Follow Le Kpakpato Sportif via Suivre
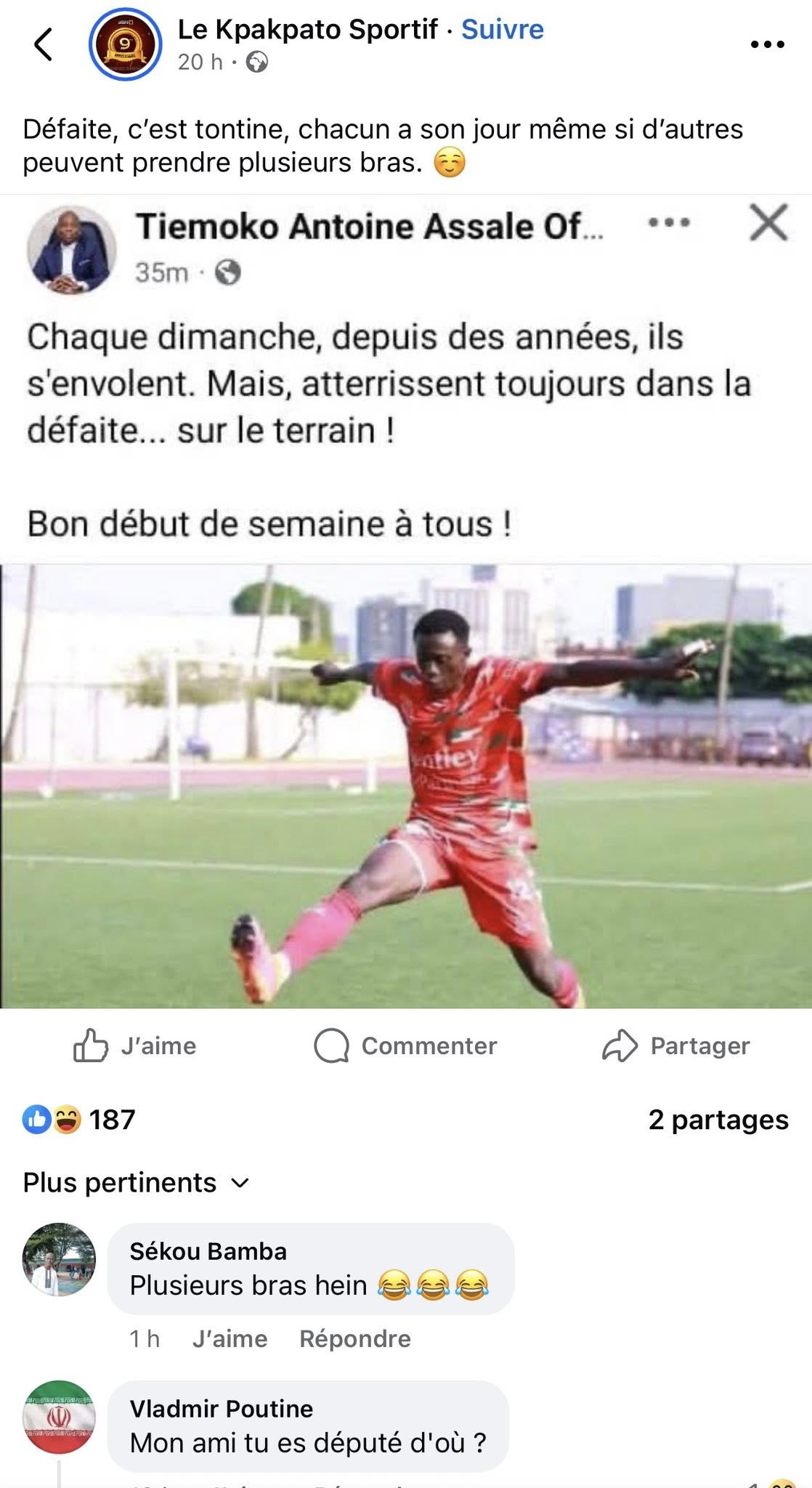The image size is (812, 1488). [x=502, y=29]
